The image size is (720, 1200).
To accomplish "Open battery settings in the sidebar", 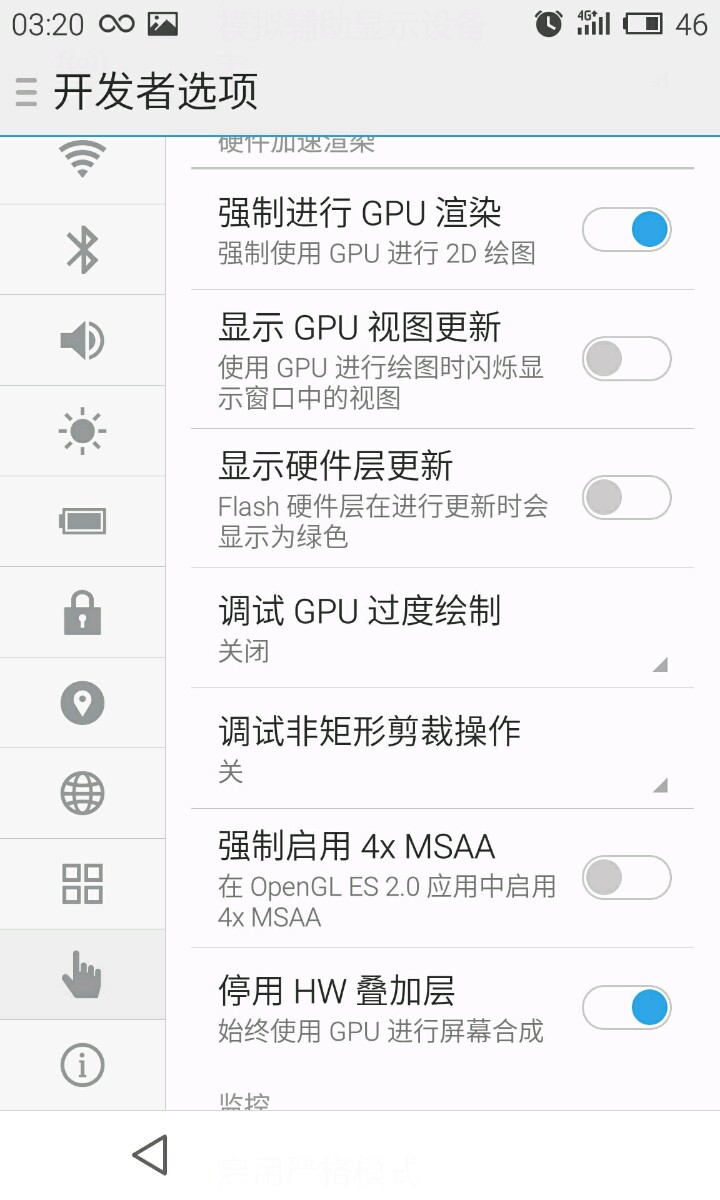I will point(82,521).
